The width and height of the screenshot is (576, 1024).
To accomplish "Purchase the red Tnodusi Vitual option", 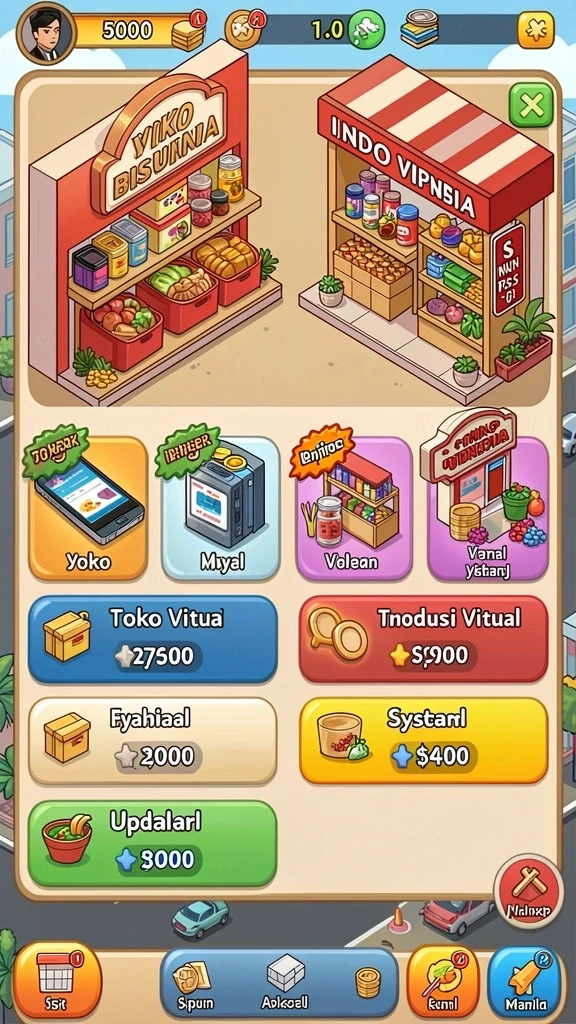I will pyautogui.click(x=423, y=639).
